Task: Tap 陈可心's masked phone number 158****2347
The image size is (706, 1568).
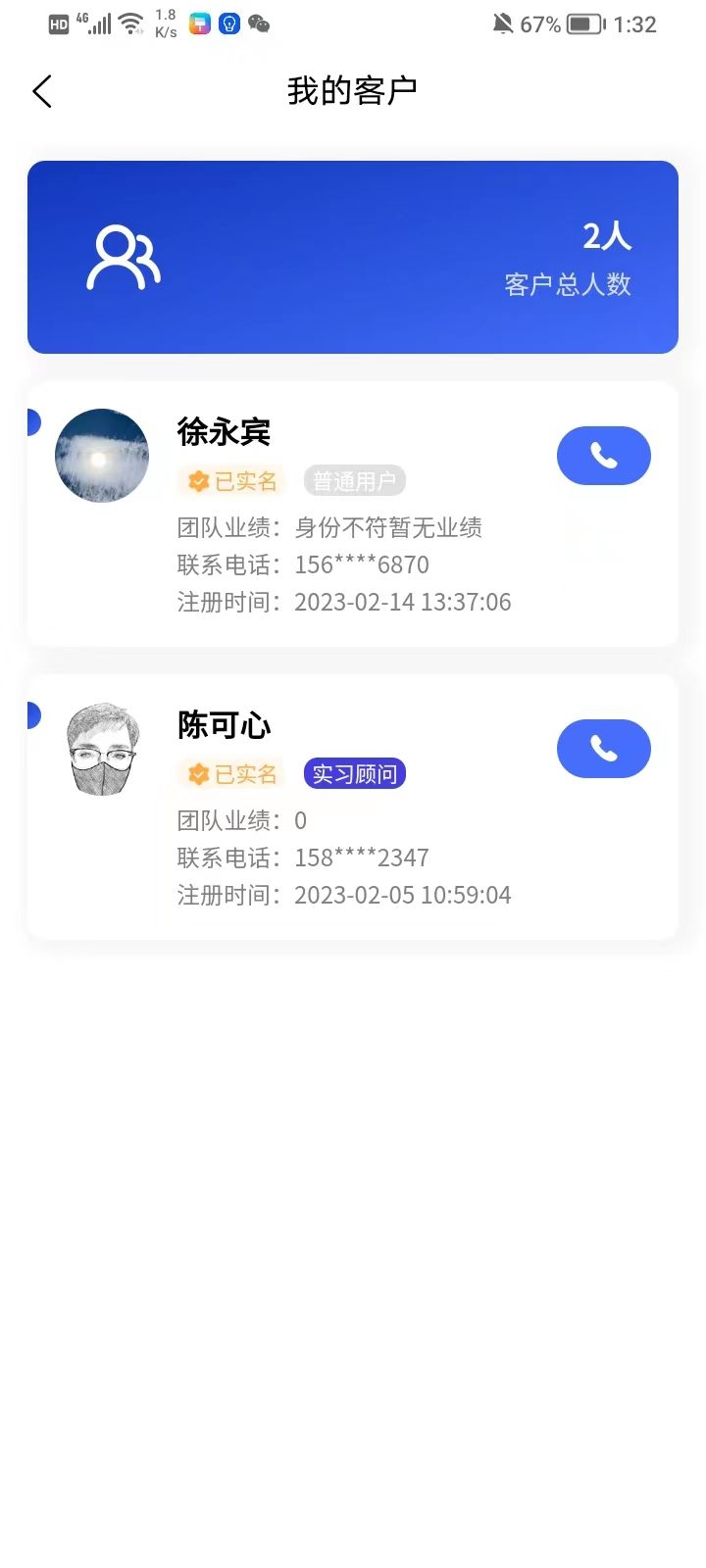Action: click(x=361, y=857)
